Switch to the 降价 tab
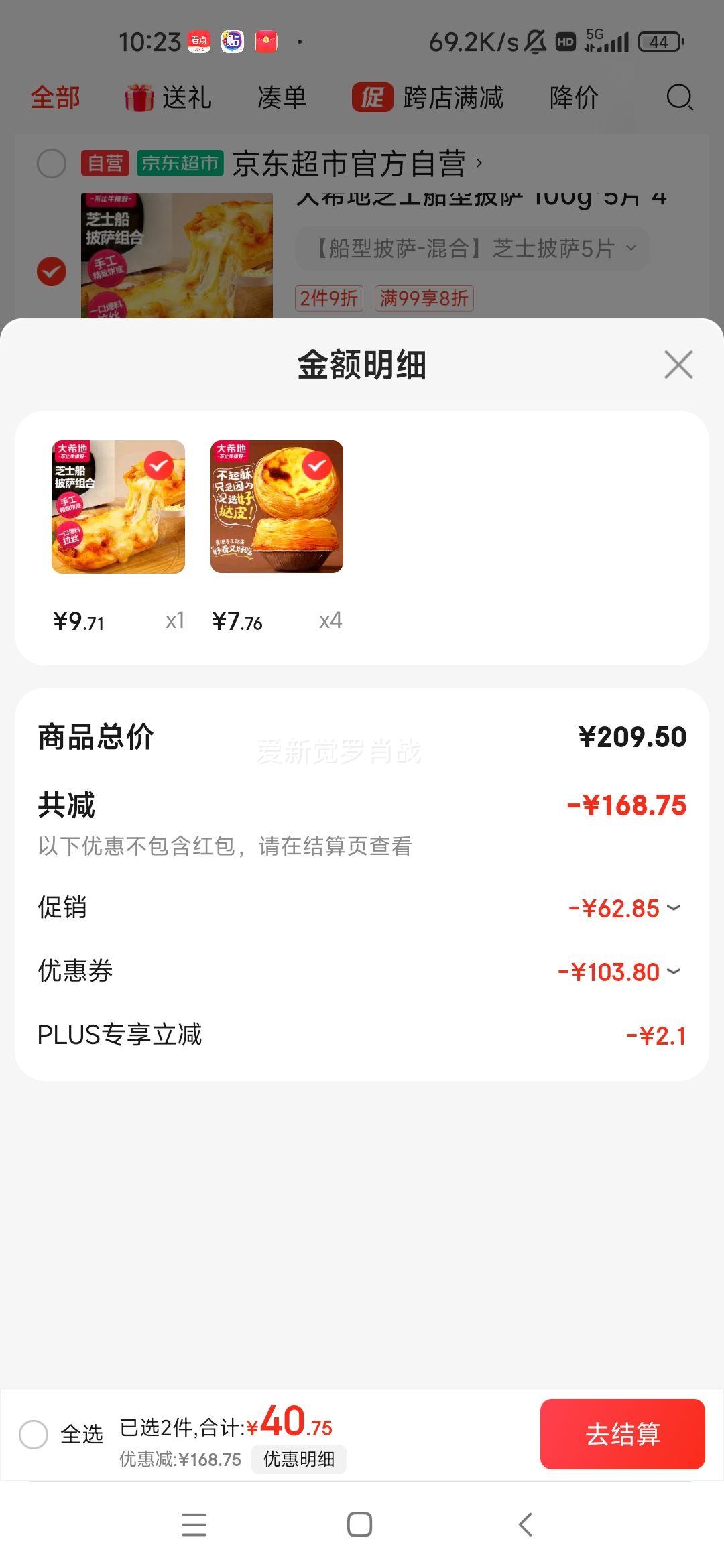This screenshot has width=724, height=1568. coord(573,98)
